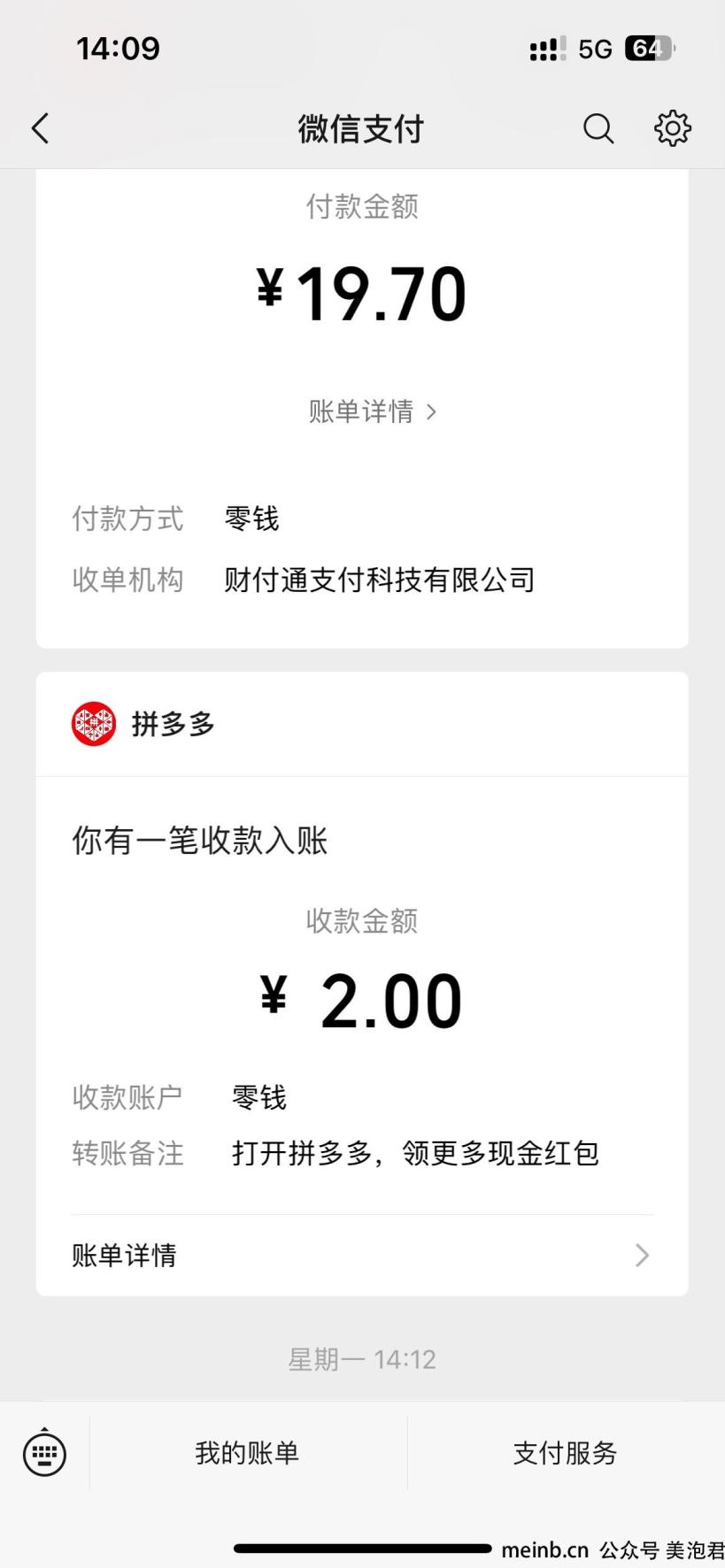Switch to keyboard input mode
The image size is (725, 1568).
pos(44,1453)
